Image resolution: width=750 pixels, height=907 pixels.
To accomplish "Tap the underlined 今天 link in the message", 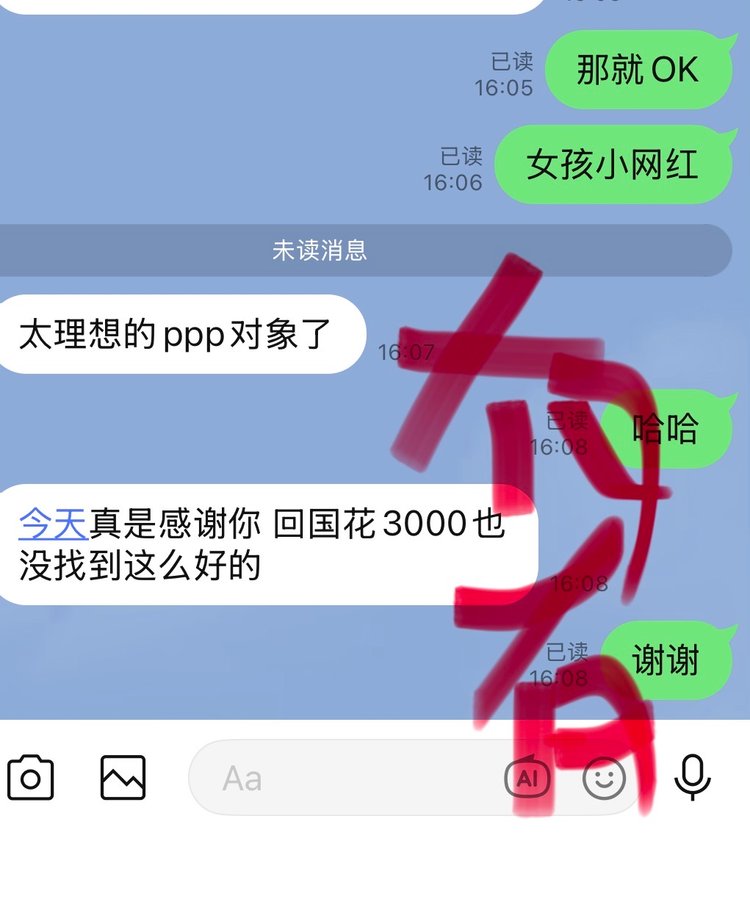I will coord(53,523).
